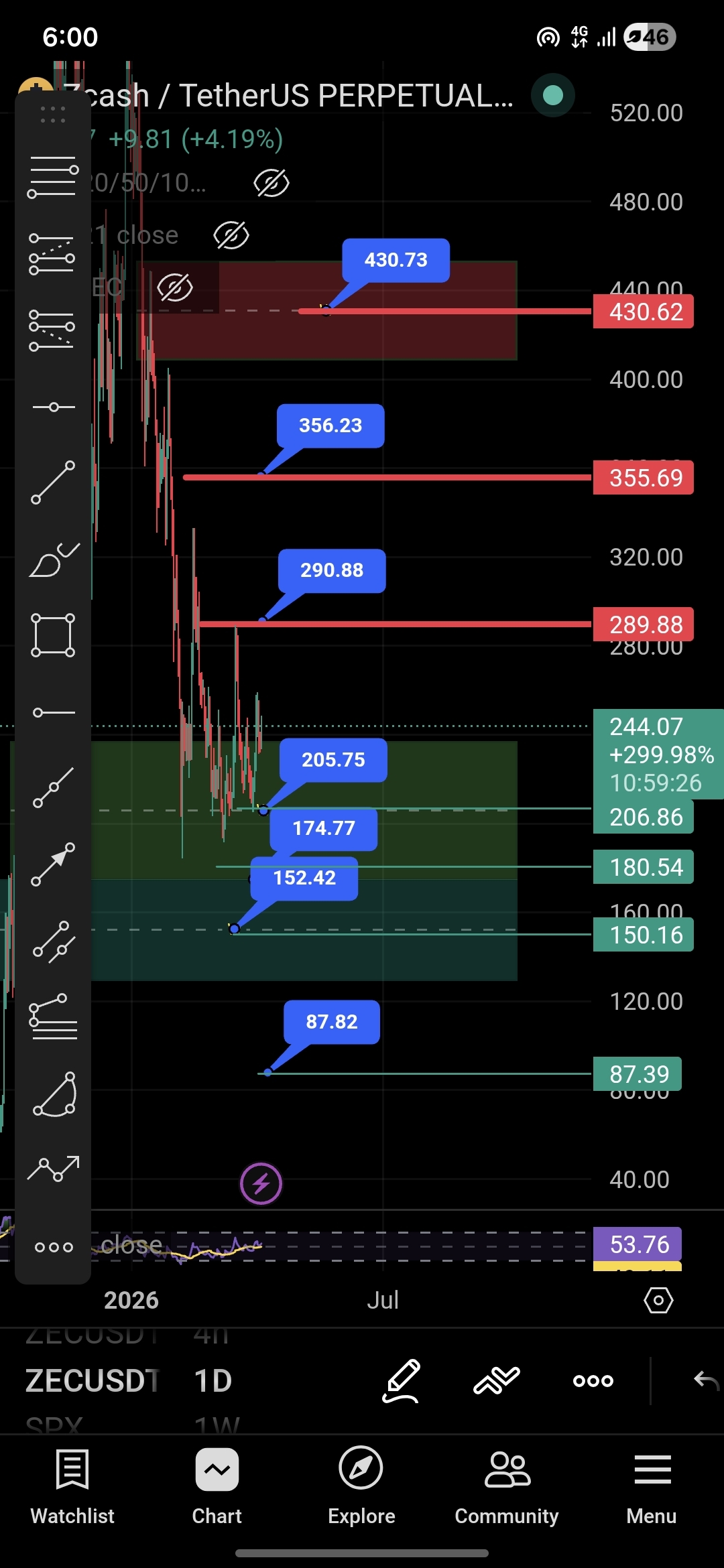Image resolution: width=724 pixels, height=1568 pixels.
Task: Select the rectangle drawing tool
Action: 53,635
